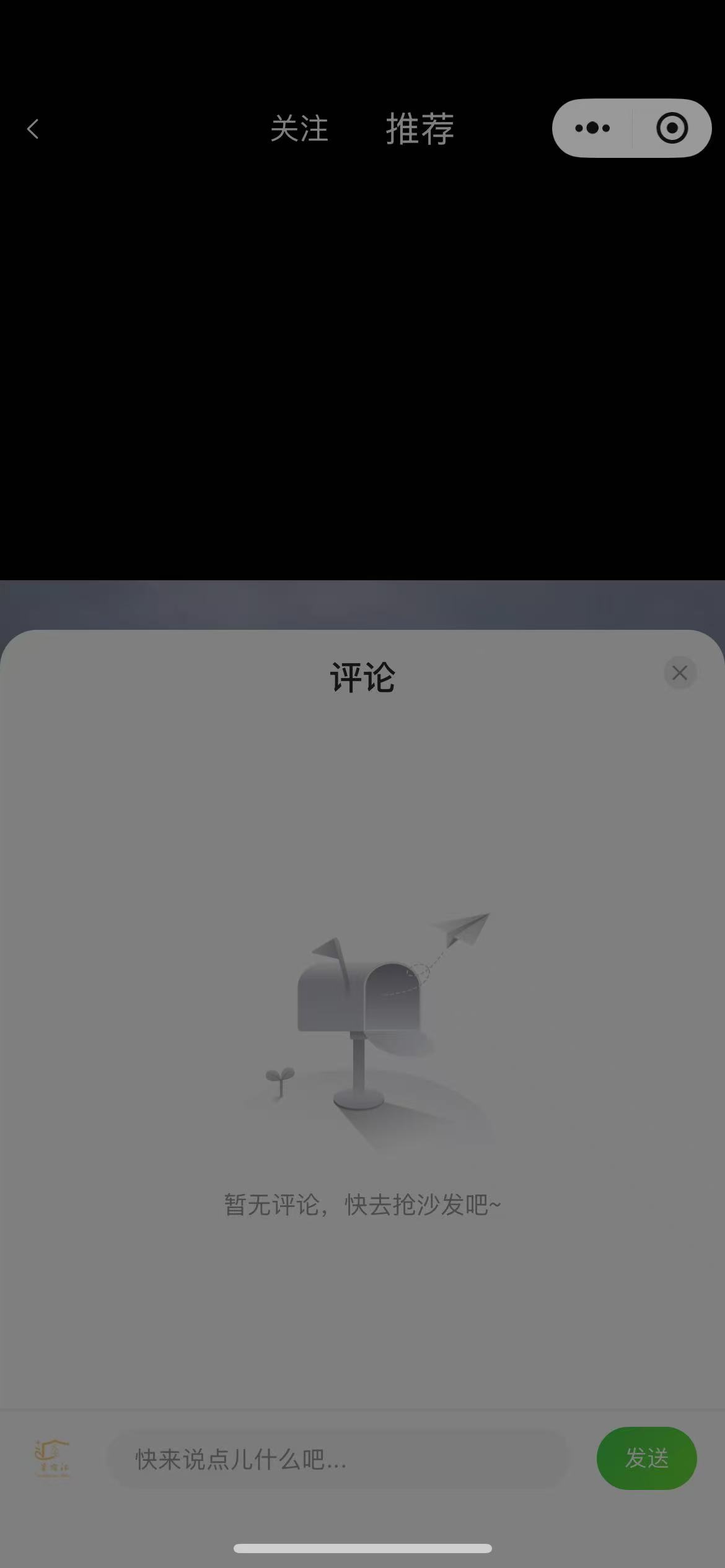Viewport: 725px width, 1568px height.
Task: Go back with the top-left arrow
Action: 33,129
